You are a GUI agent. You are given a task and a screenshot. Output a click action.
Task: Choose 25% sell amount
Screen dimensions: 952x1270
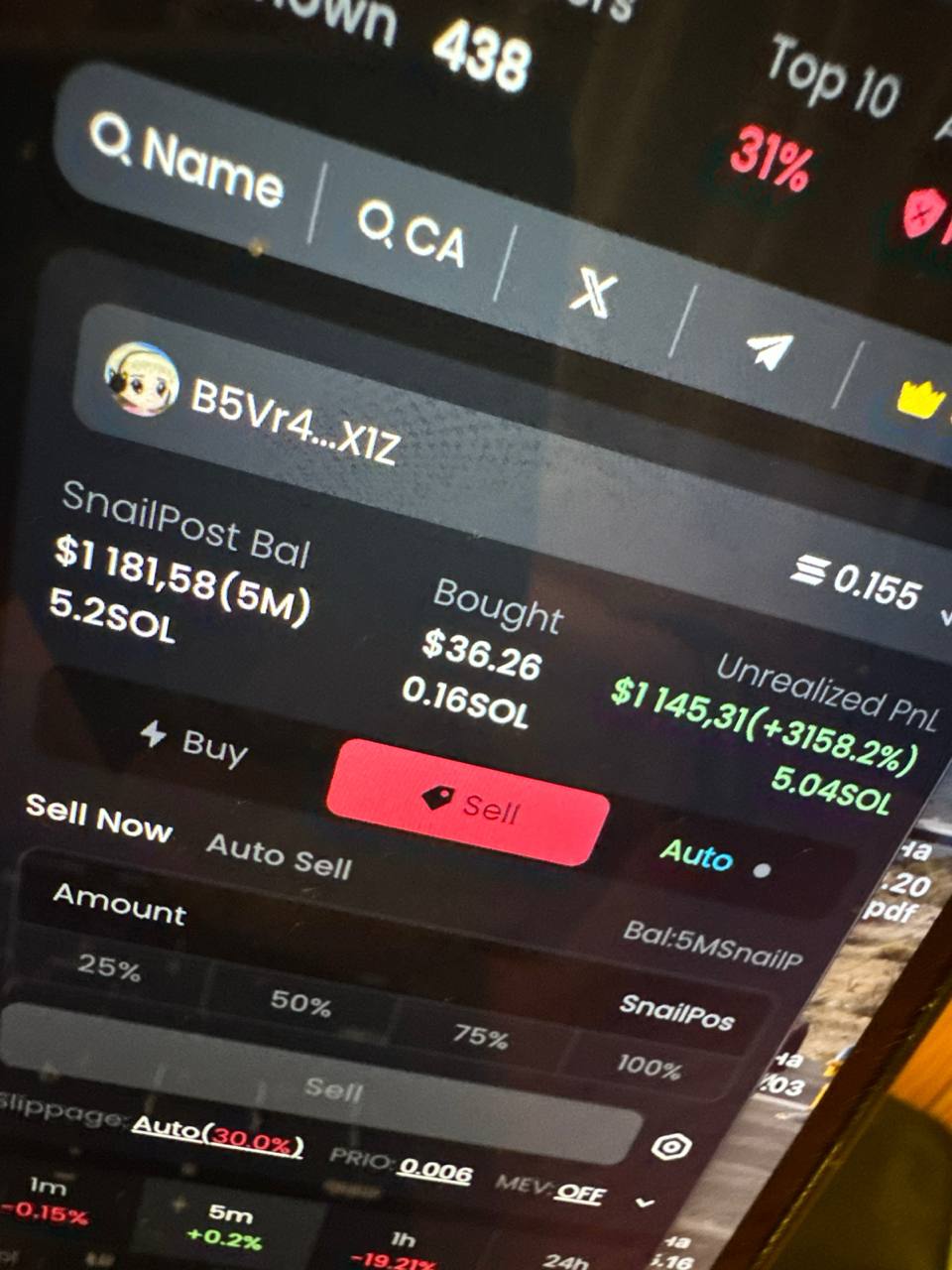click(x=109, y=966)
